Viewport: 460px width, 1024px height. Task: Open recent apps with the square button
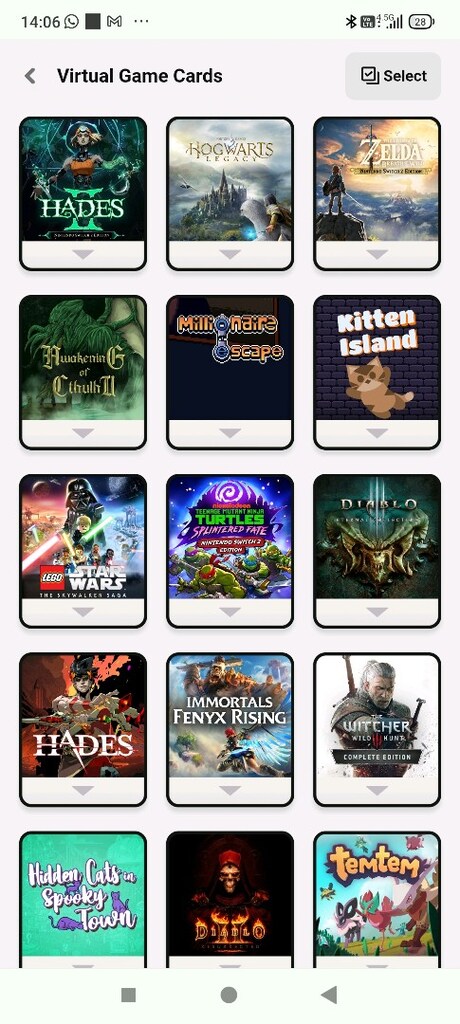click(129, 995)
